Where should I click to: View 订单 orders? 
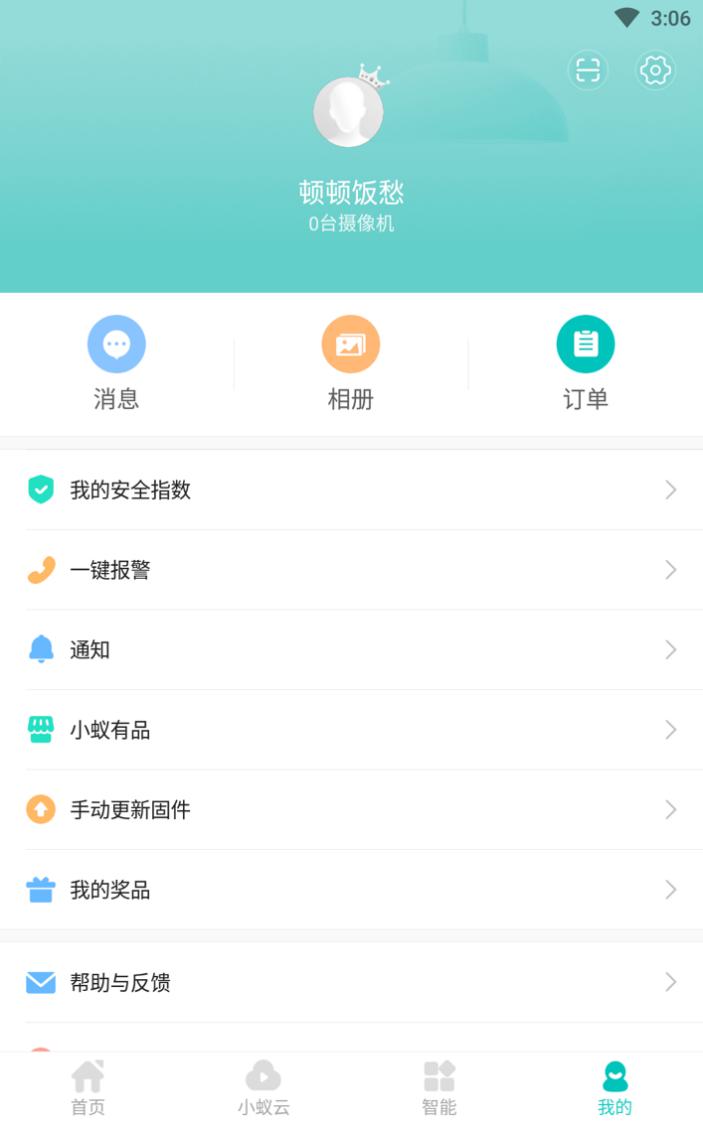(585, 364)
